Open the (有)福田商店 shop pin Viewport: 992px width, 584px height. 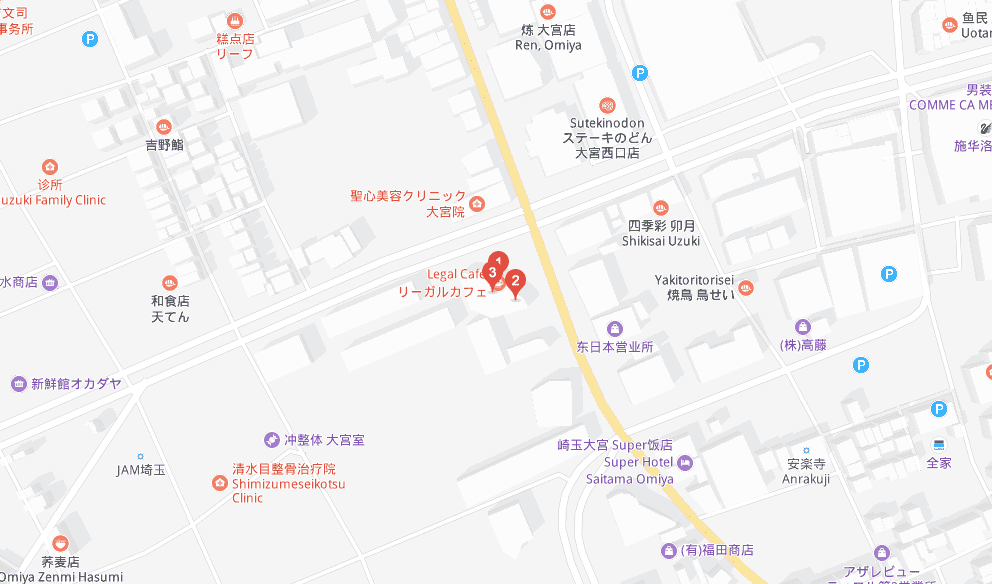669,550
